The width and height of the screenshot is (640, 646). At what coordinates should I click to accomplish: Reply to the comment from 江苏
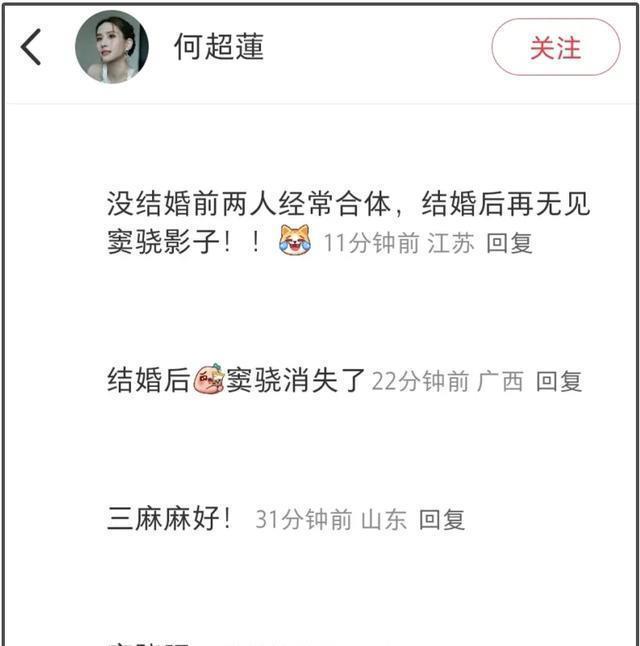pyautogui.click(x=509, y=242)
